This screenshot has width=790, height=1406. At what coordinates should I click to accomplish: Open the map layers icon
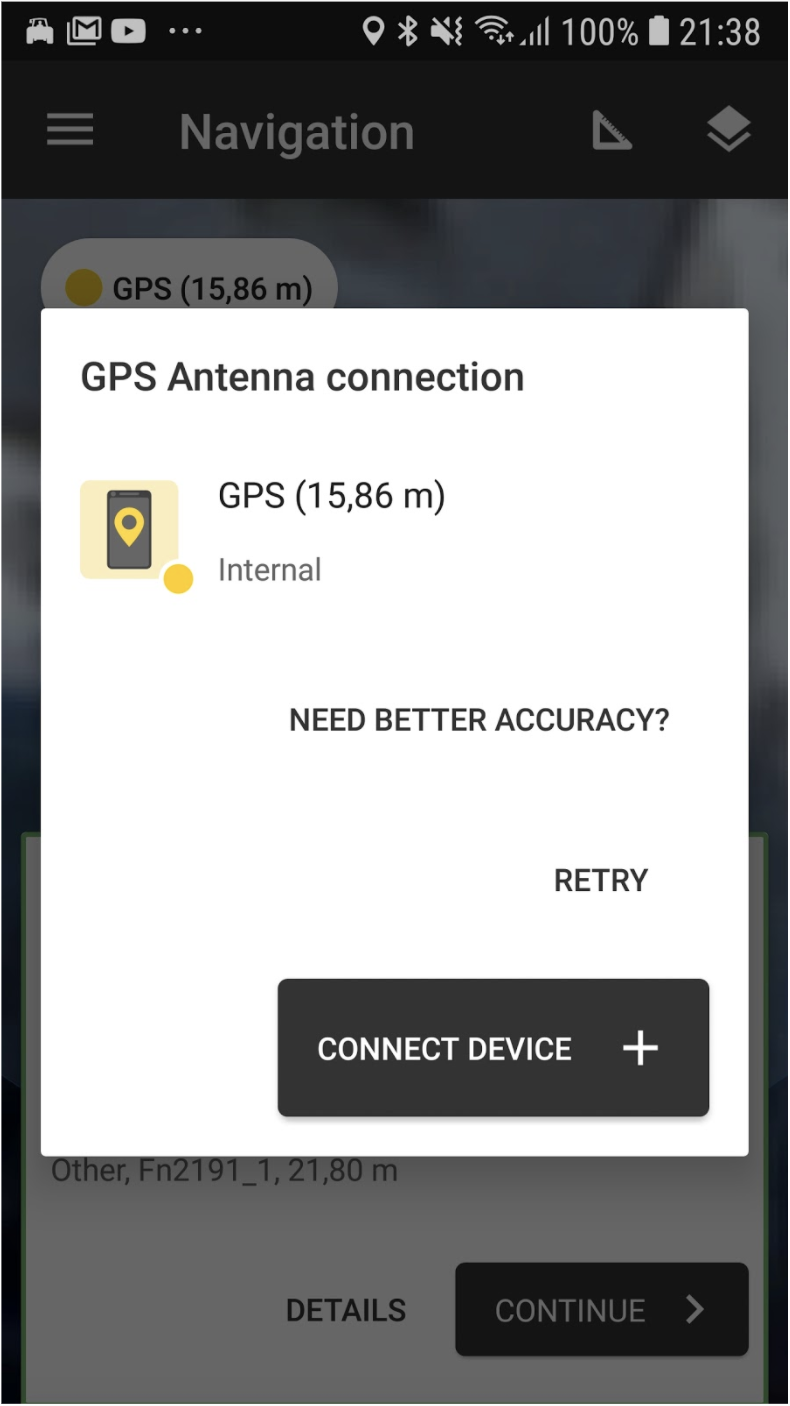coord(728,131)
